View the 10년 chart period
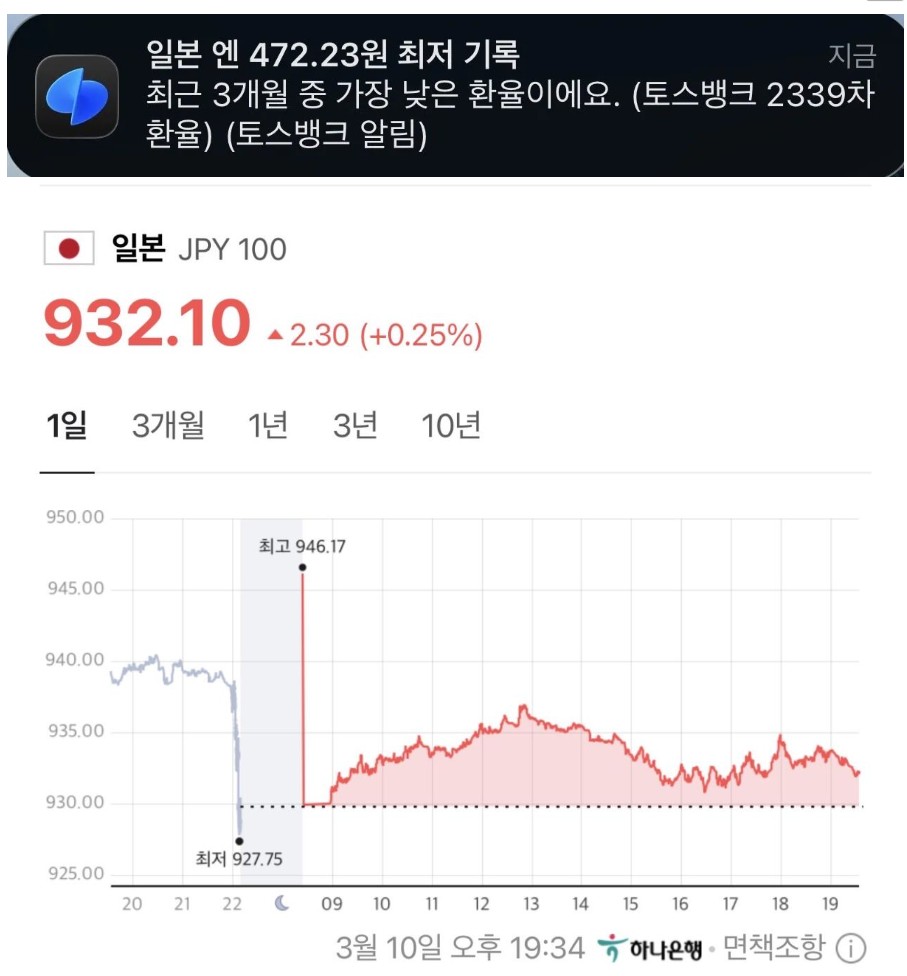This screenshot has height=976, width=907. pyautogui.click(x=451, y=426)
